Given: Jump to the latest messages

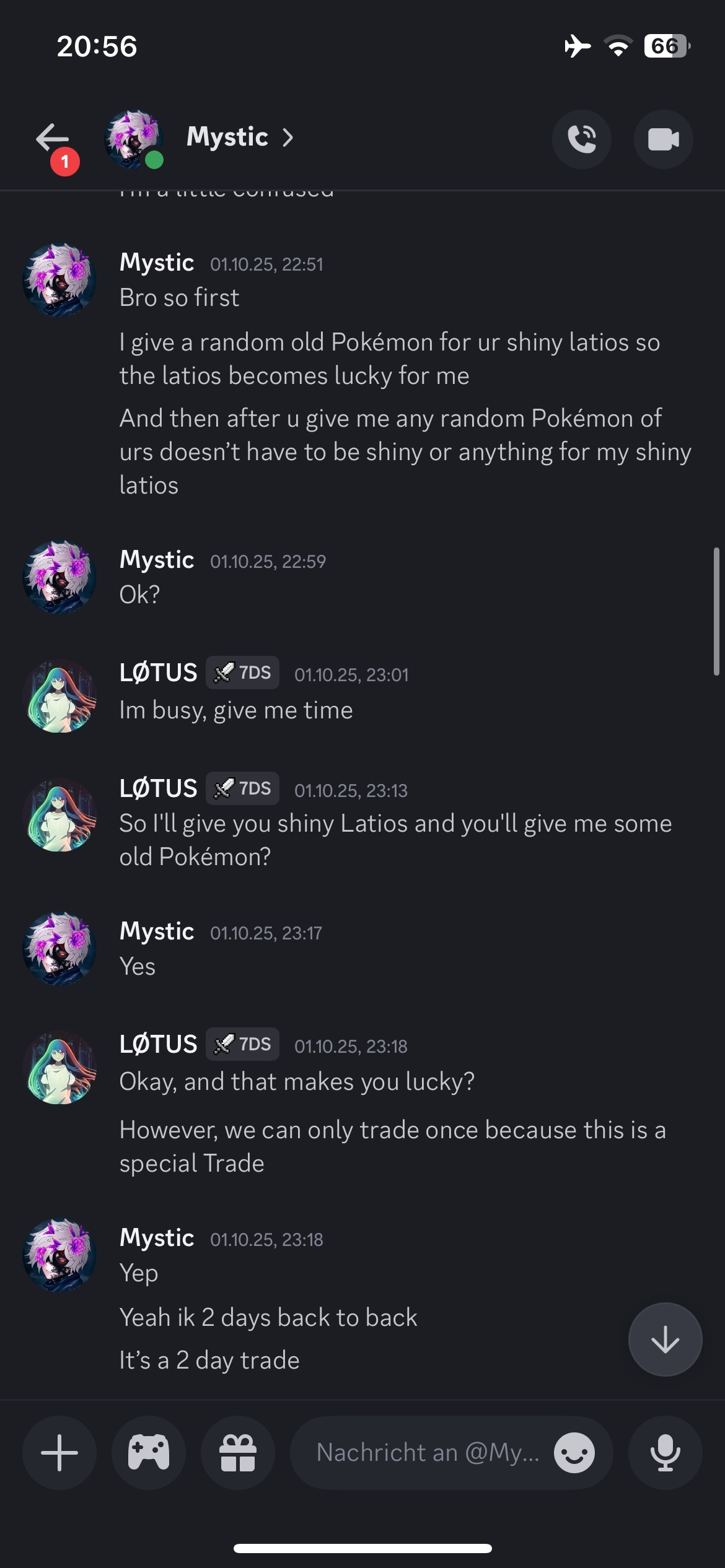Looking at the screenshot, I should tap(665, 1339).
